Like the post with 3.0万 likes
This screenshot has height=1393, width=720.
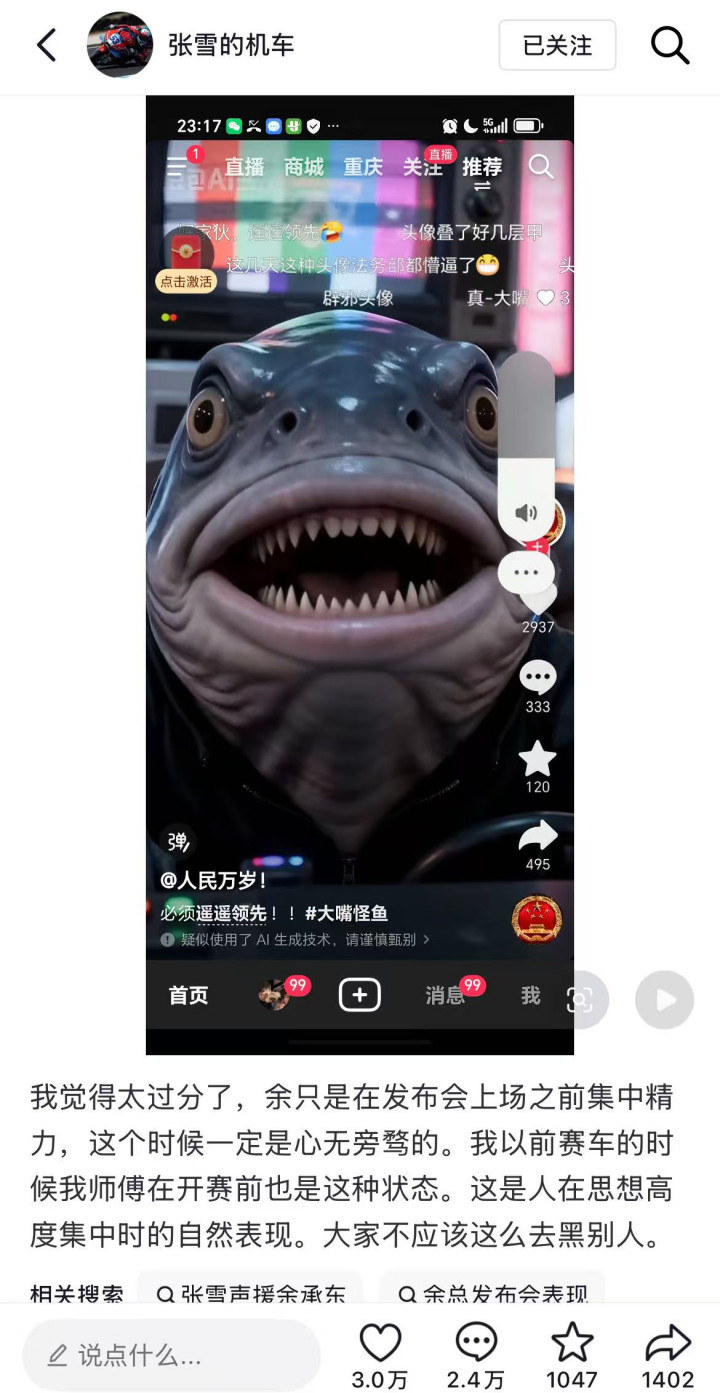click(380, 1355)
